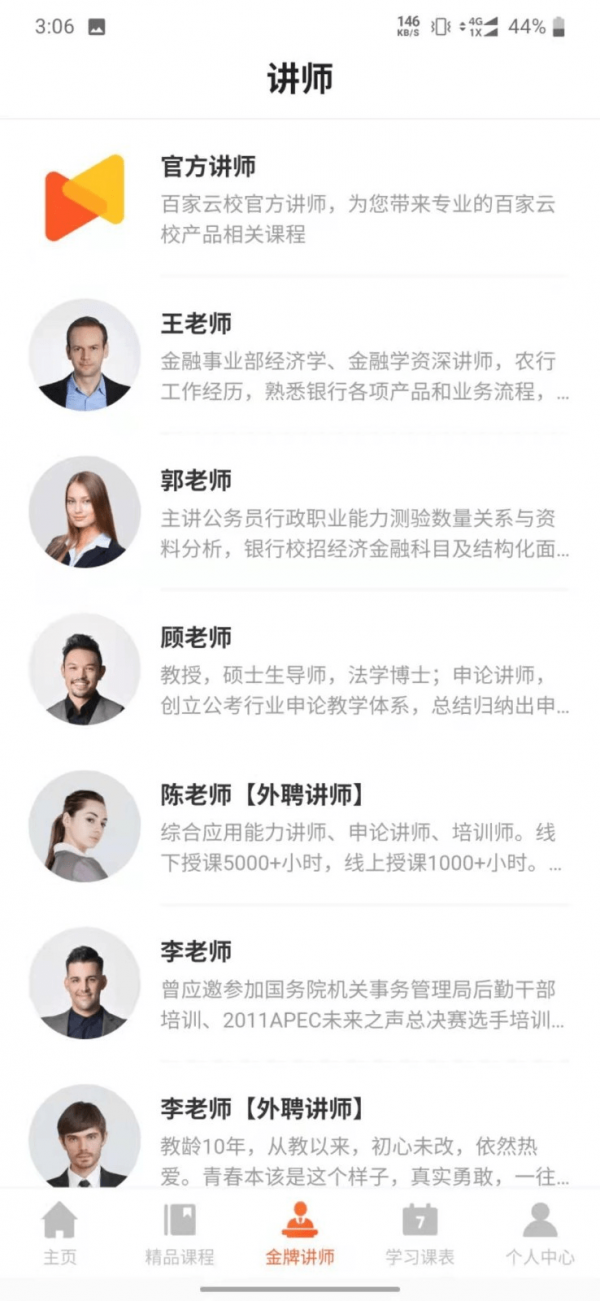View 李老师 who trained APEC contestants

[300, 983]
